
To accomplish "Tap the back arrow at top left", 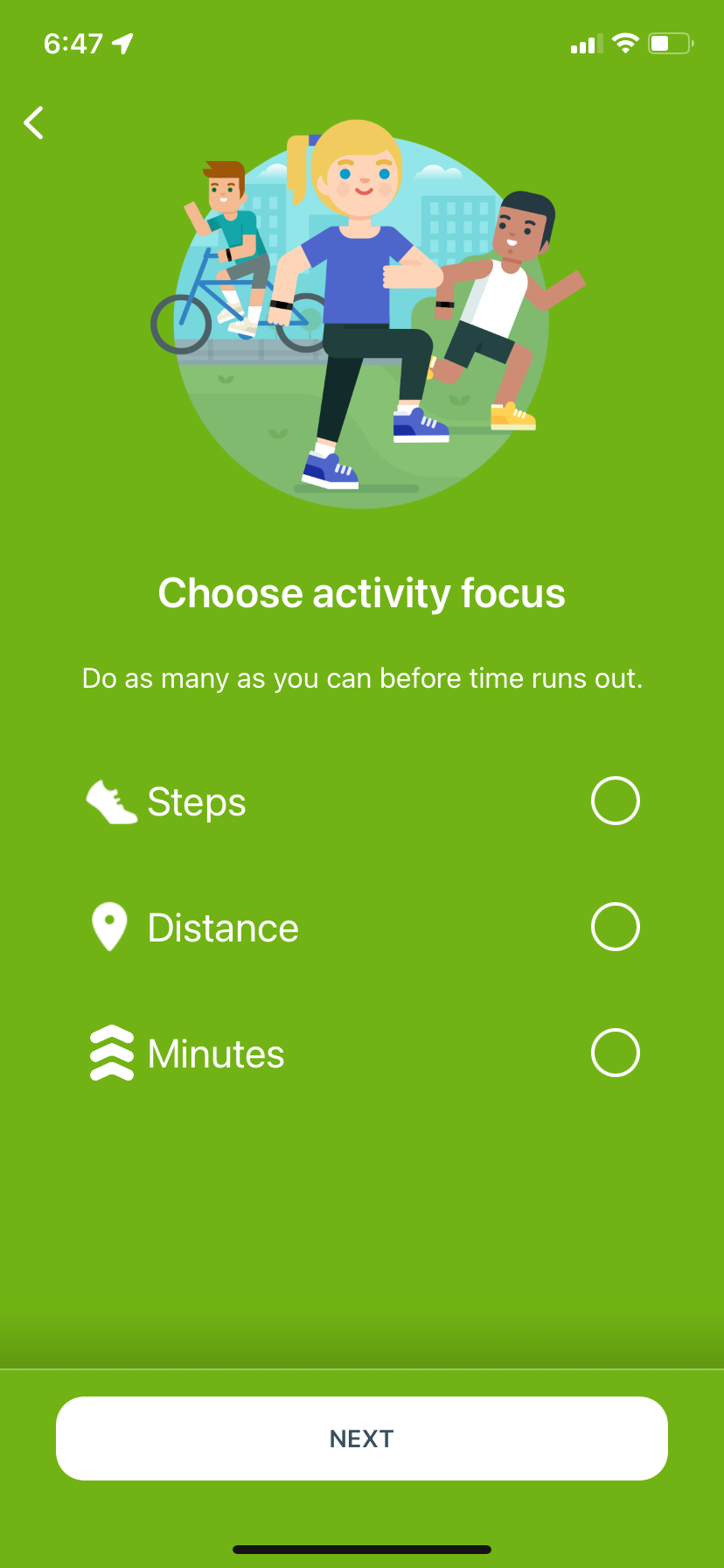I will [33, 122].
